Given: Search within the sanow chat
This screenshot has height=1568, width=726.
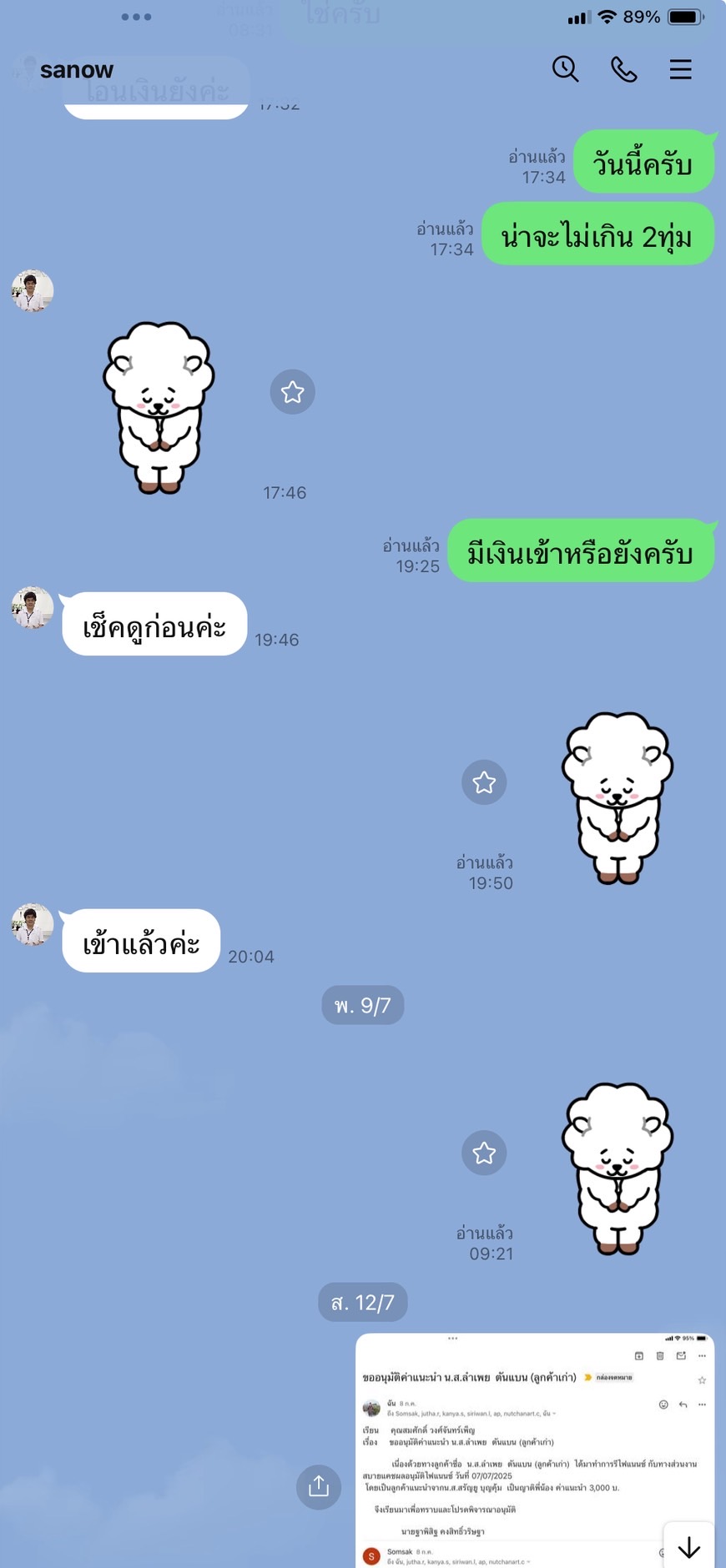Looking at the screenshot, I should coord(565,69).
